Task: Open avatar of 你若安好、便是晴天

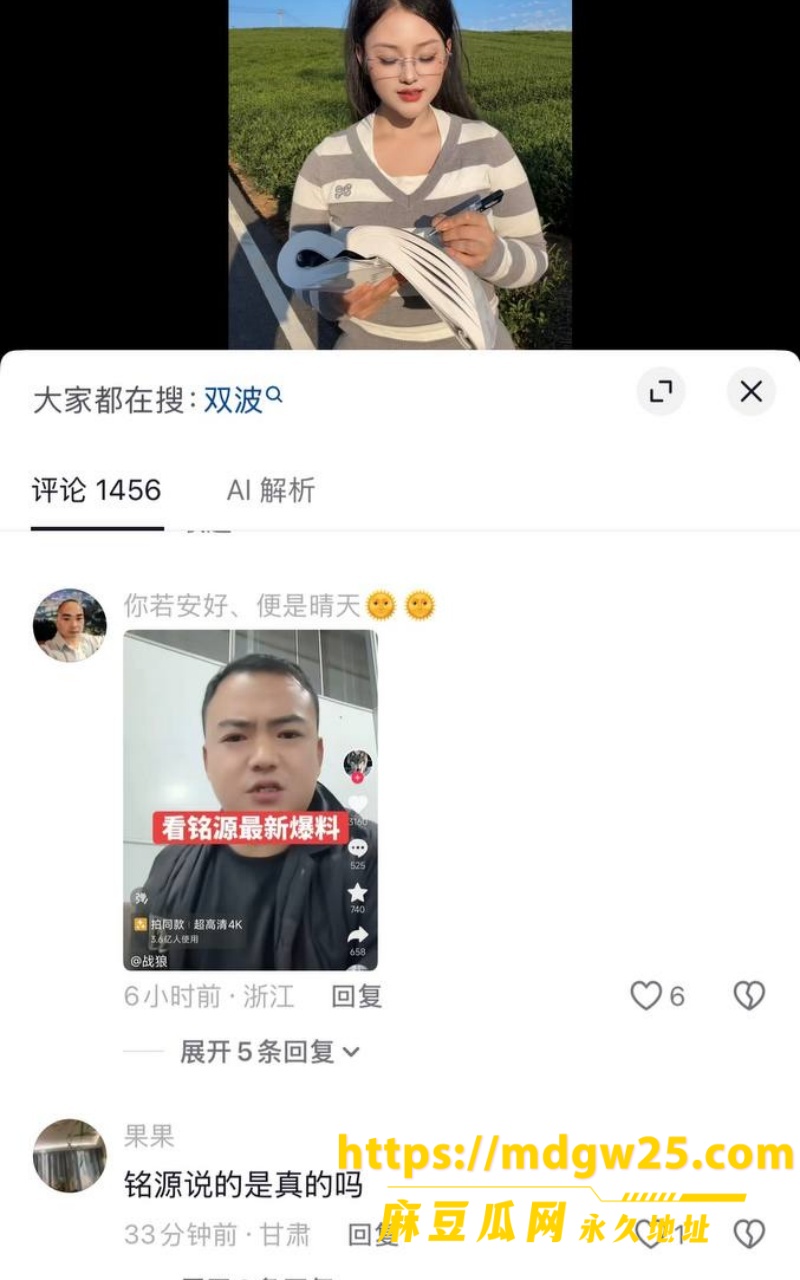Action: click(x=70, y=625)
